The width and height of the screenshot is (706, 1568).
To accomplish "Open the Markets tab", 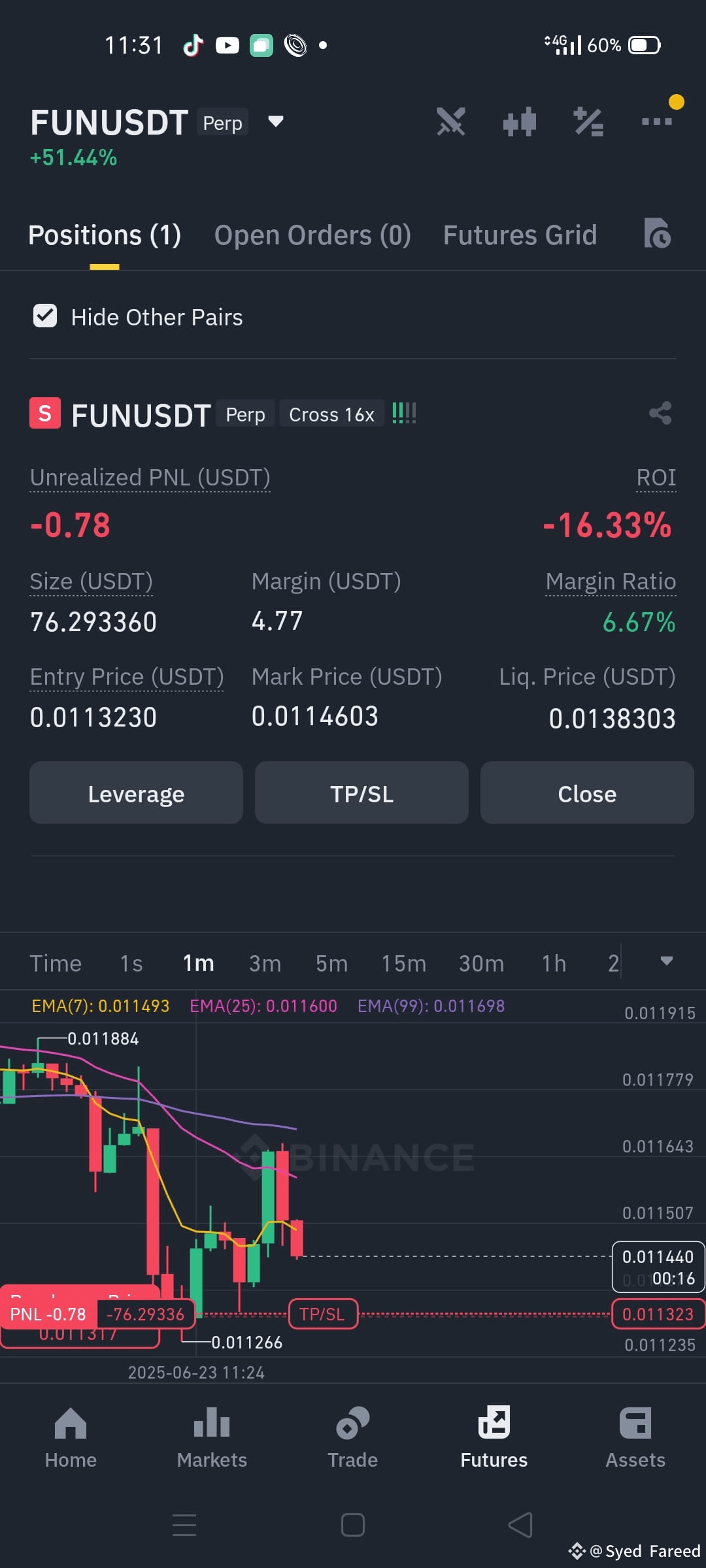I will tap(212, 1438).
